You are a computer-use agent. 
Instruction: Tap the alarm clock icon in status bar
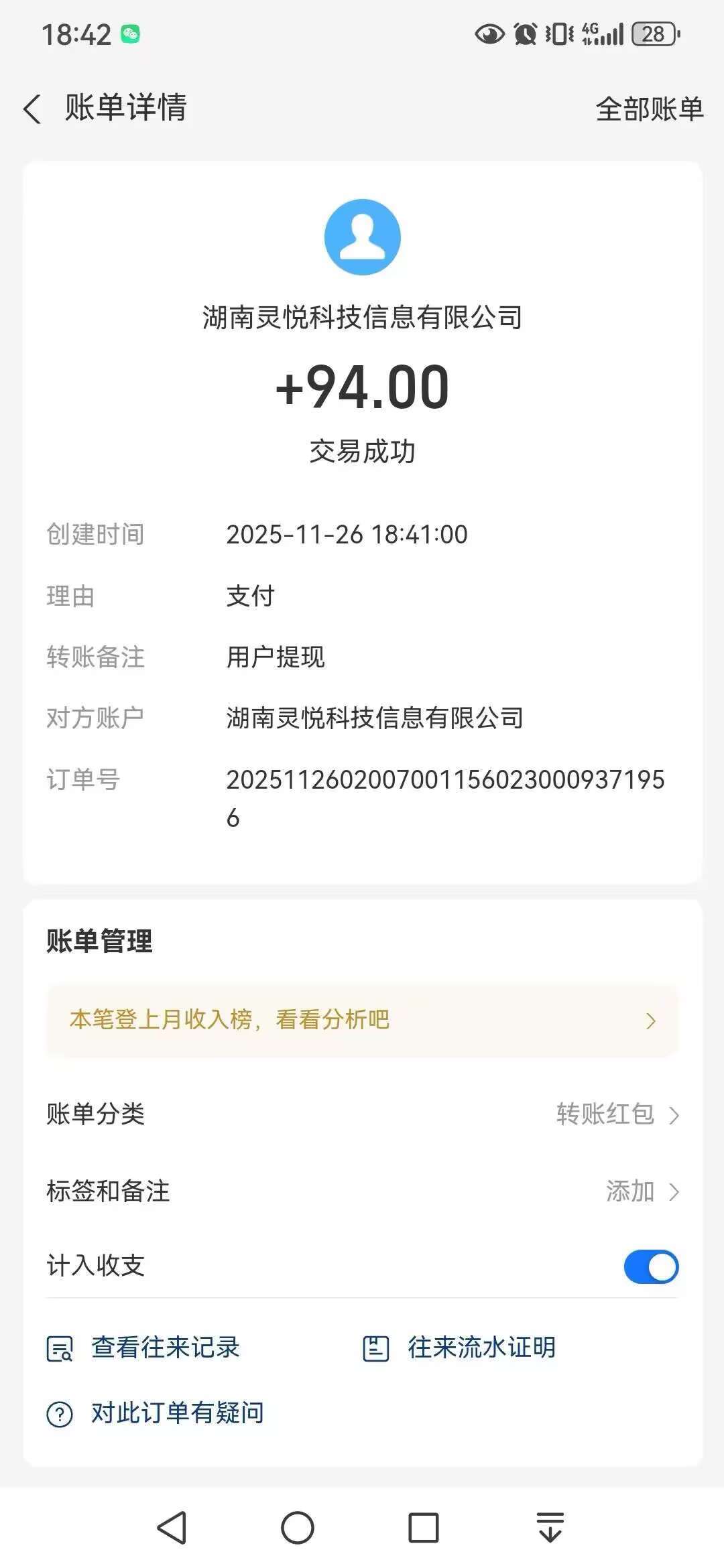point(526,33)
